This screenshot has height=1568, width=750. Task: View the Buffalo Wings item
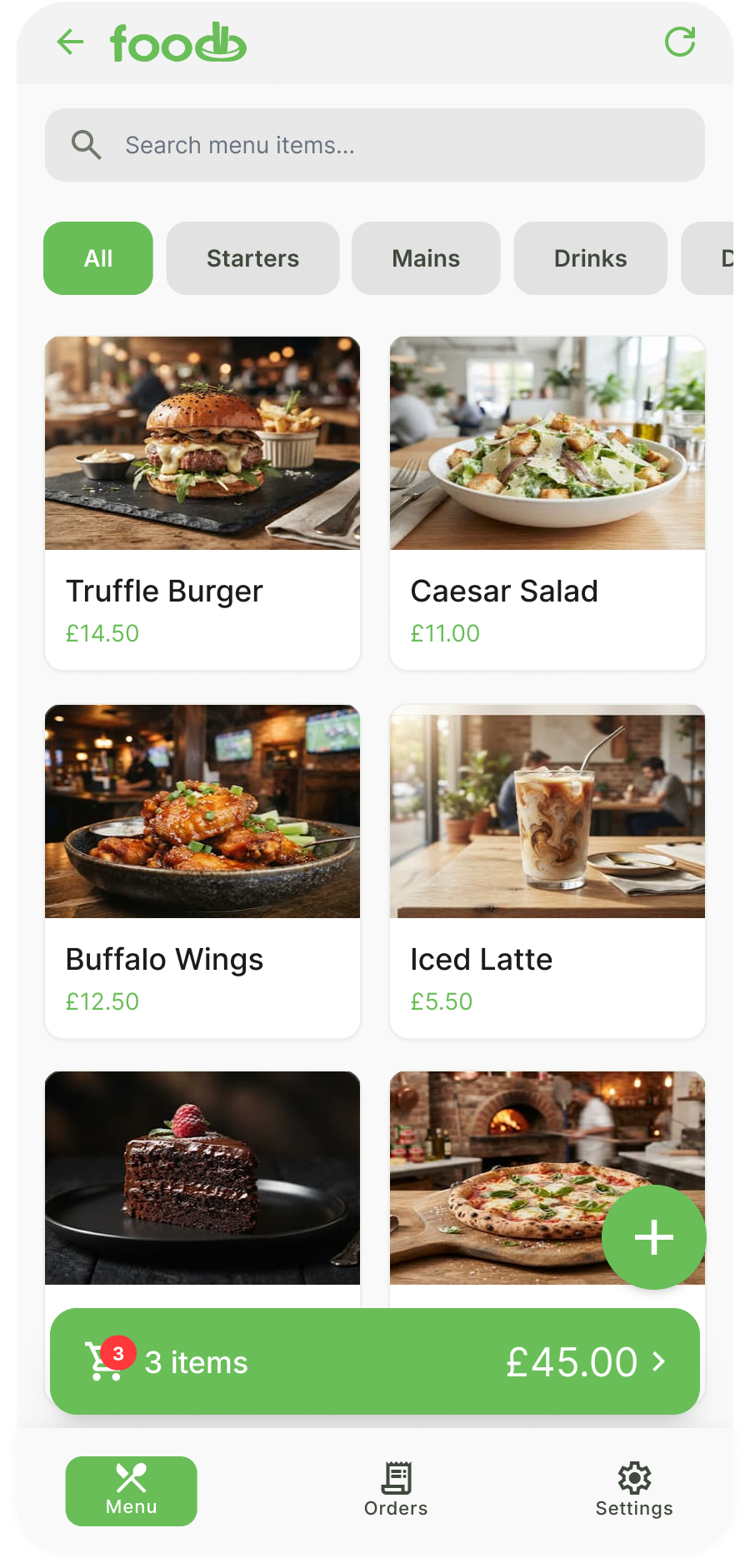pos(202,871)
